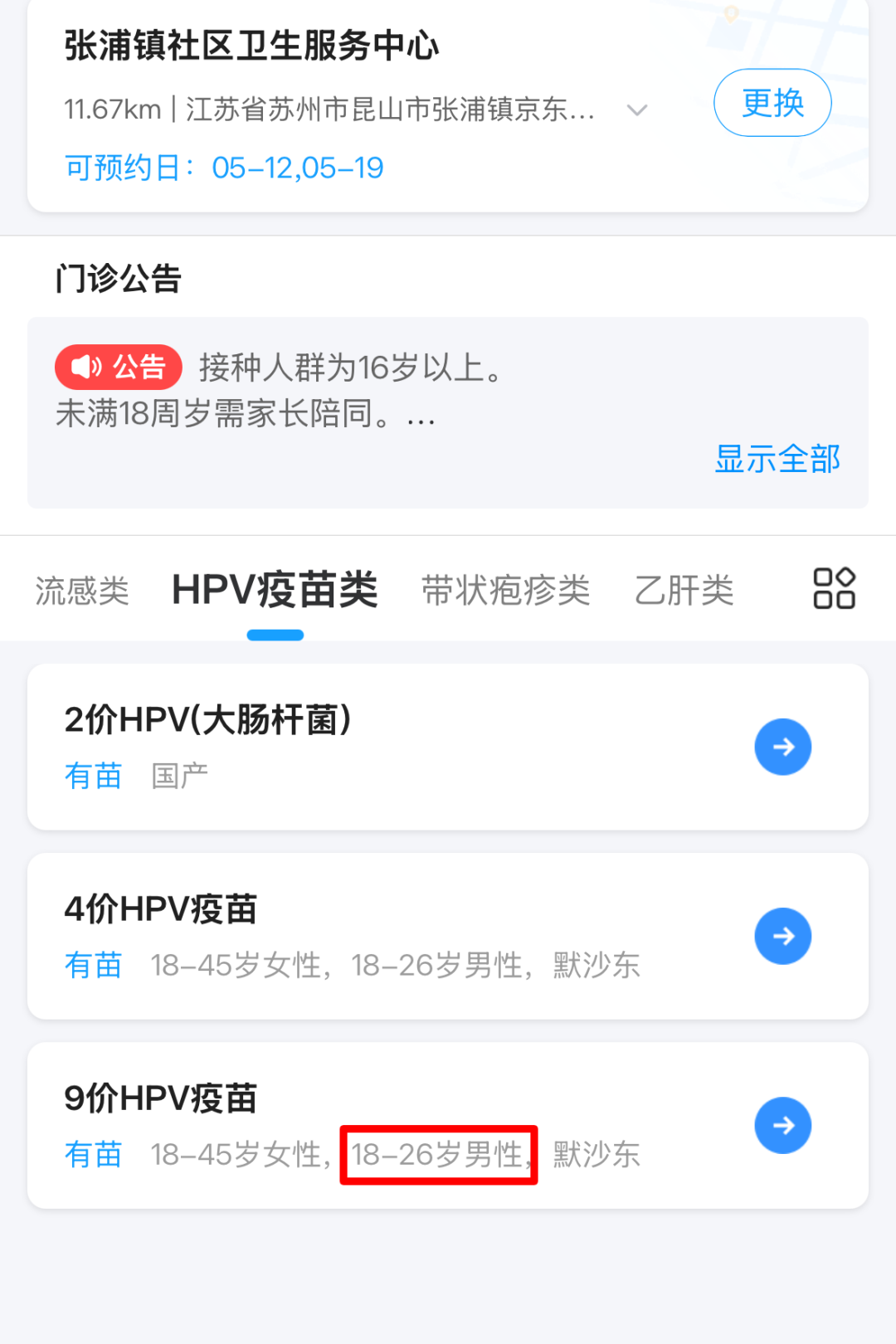Open the all-categories grid icon
Viewport: 896px width, 1344px height.
[x=834, y=589]
